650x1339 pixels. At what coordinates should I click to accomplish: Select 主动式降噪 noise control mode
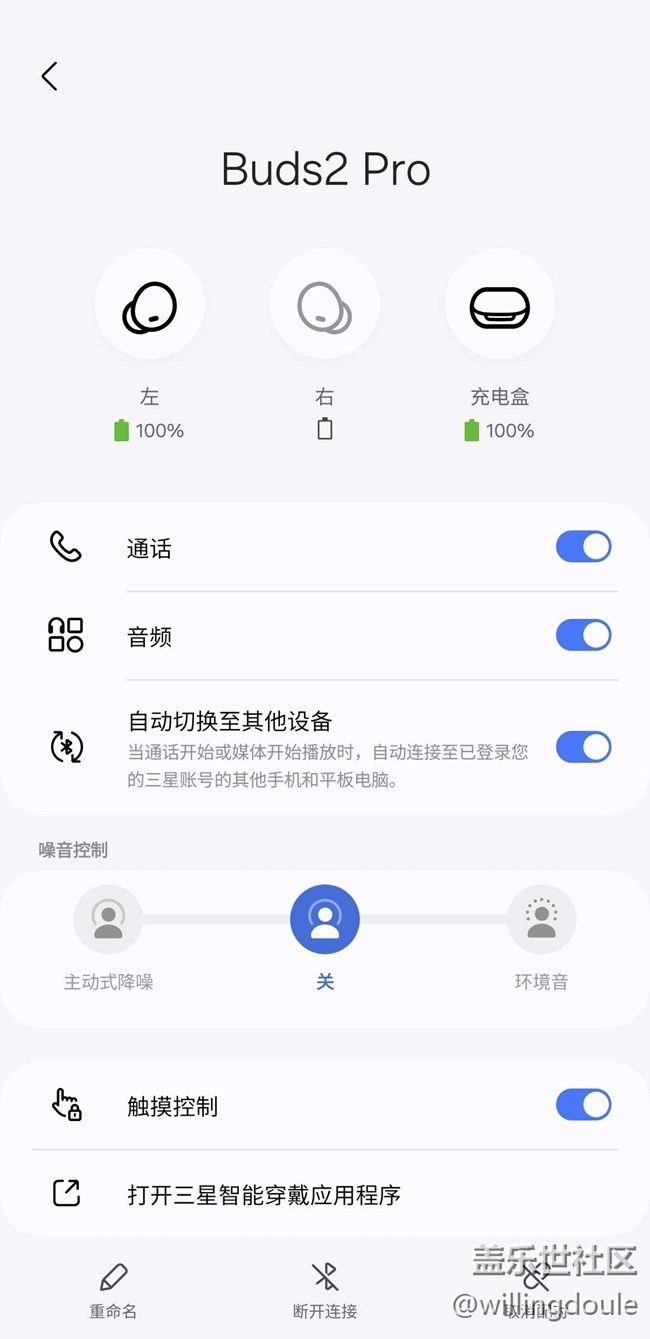tap(108, 920)
